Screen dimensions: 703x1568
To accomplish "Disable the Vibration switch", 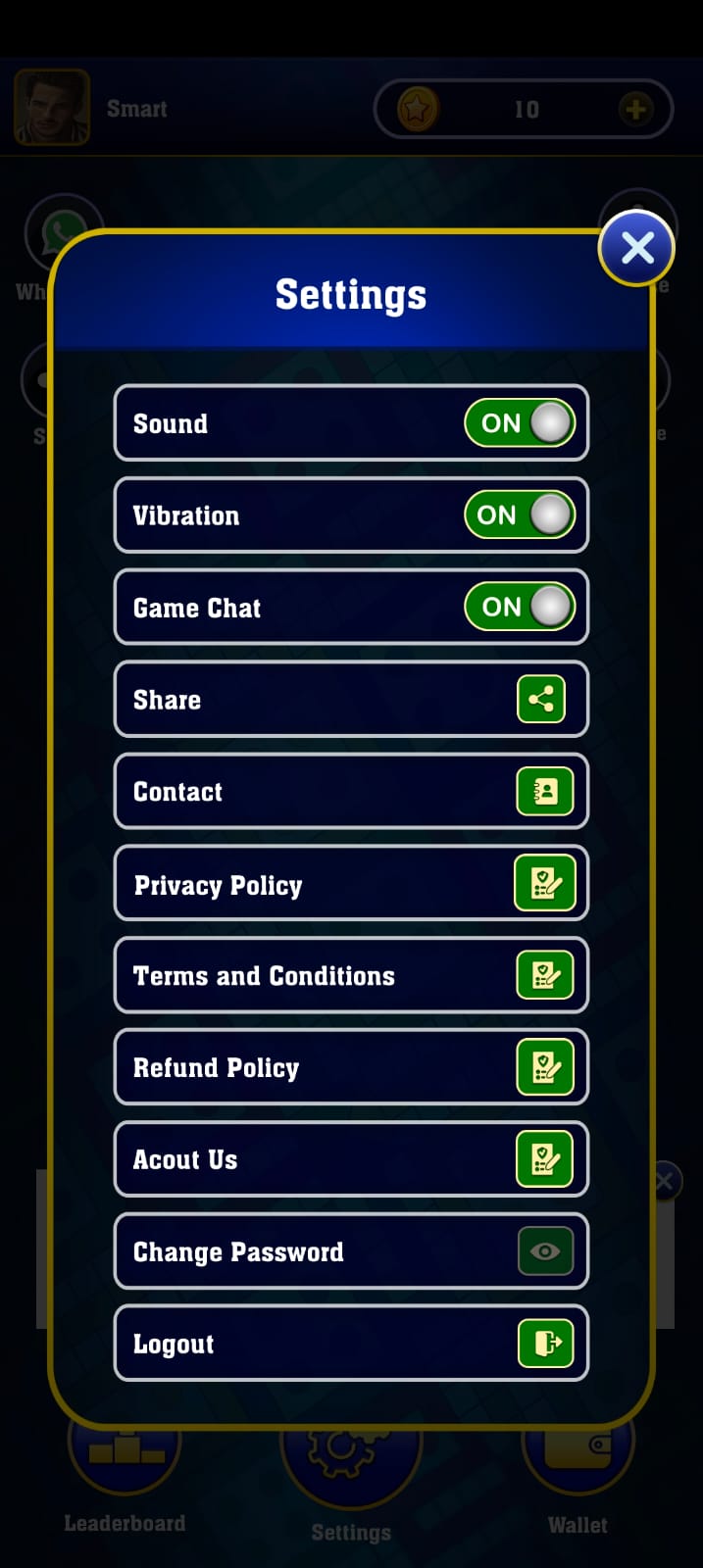I will click(x=519, y=515).
